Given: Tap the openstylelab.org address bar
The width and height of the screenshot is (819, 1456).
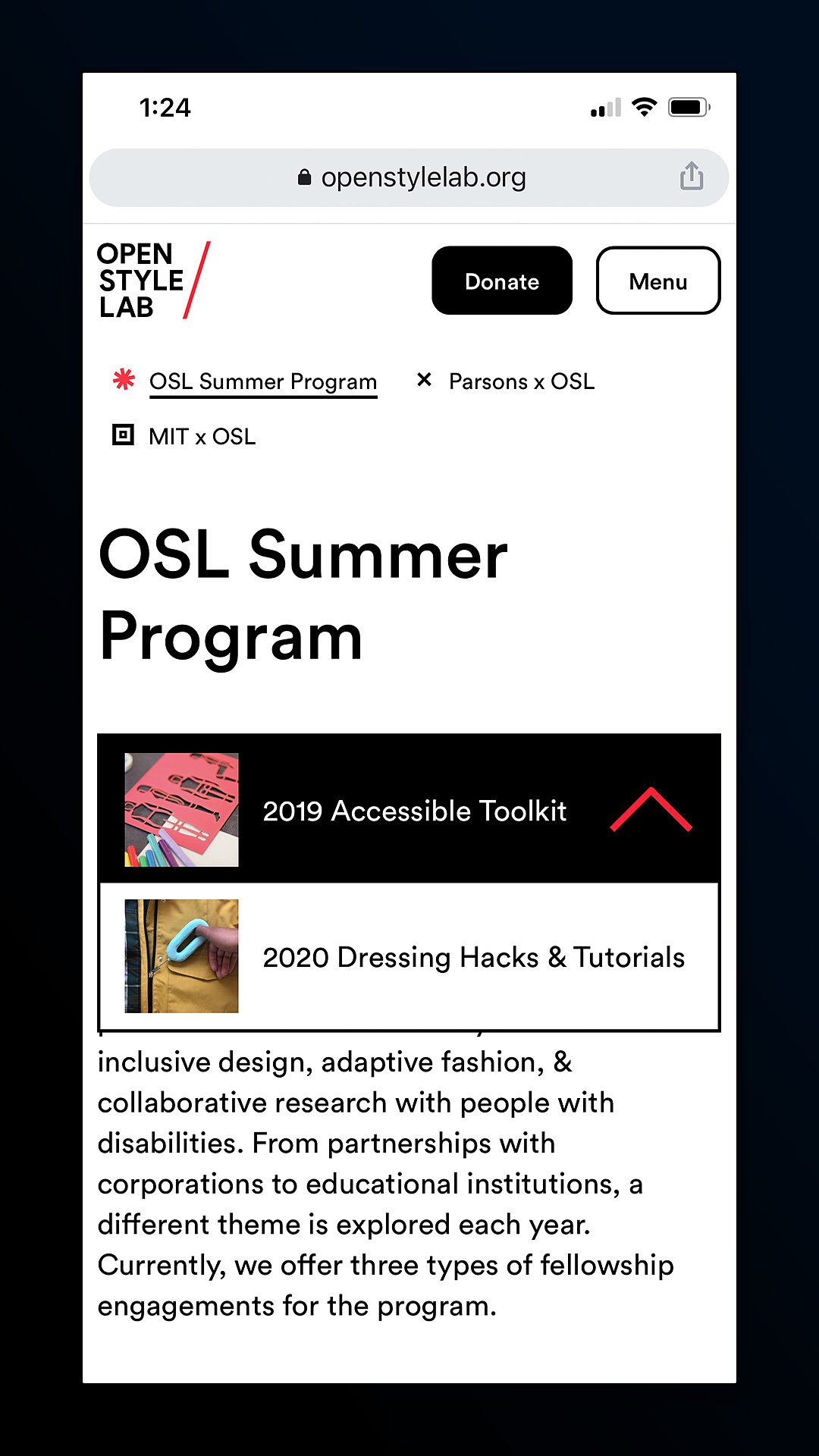Looking at the screenshot, I should click(409, 177).
